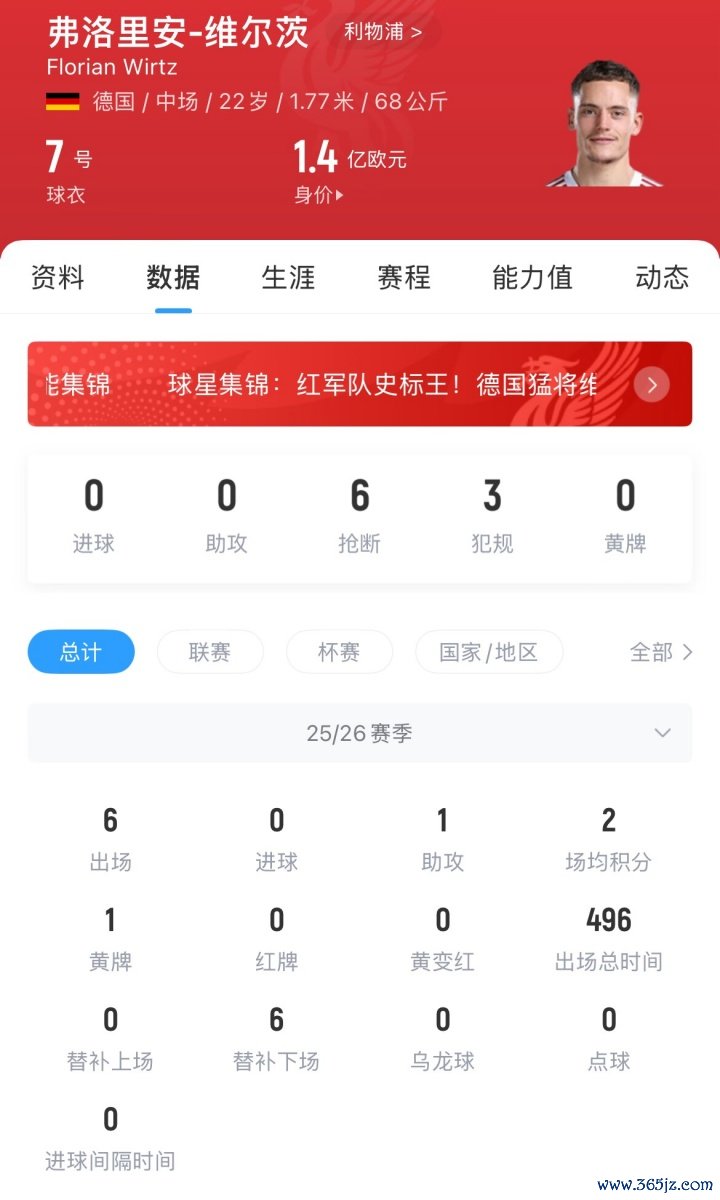The height and width of the screenshot is (1200, 720).
Task: Open the 全部 competitions list
Action: point(660,652)
